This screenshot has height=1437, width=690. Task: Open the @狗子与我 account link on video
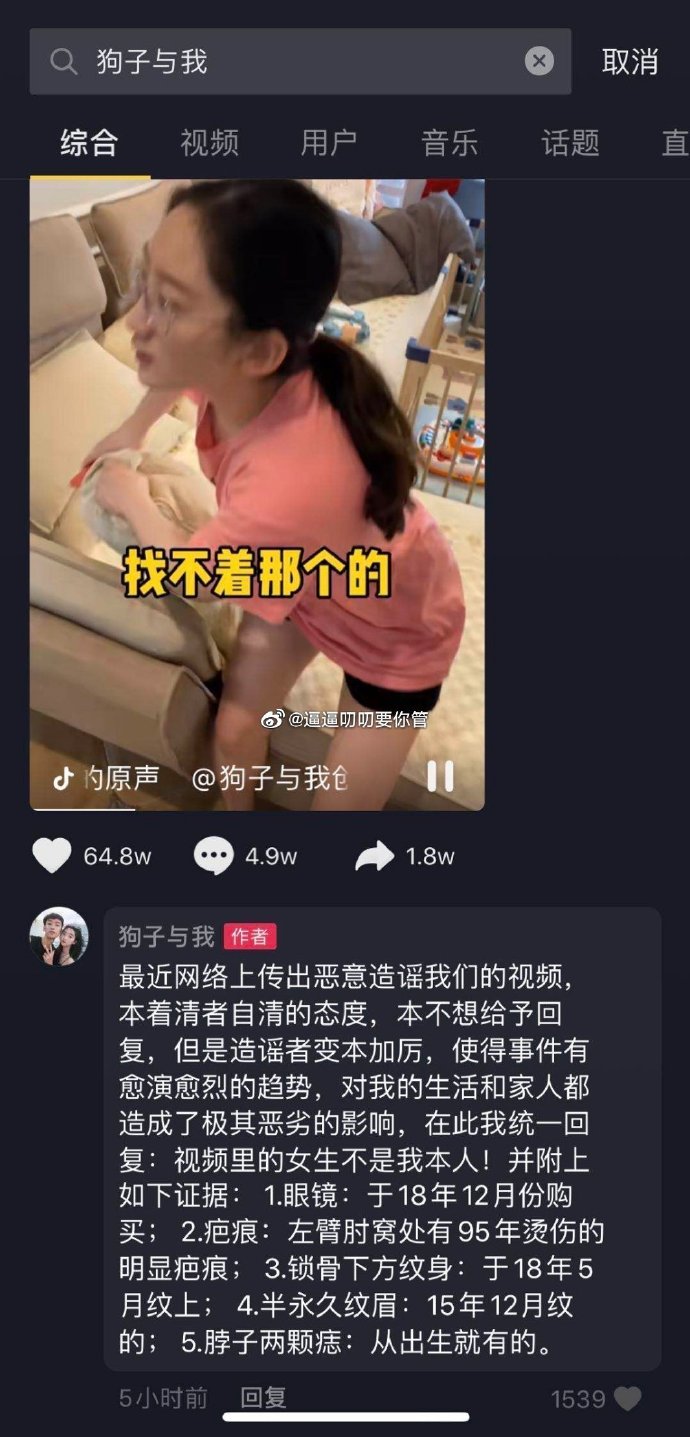coord(270,778)
